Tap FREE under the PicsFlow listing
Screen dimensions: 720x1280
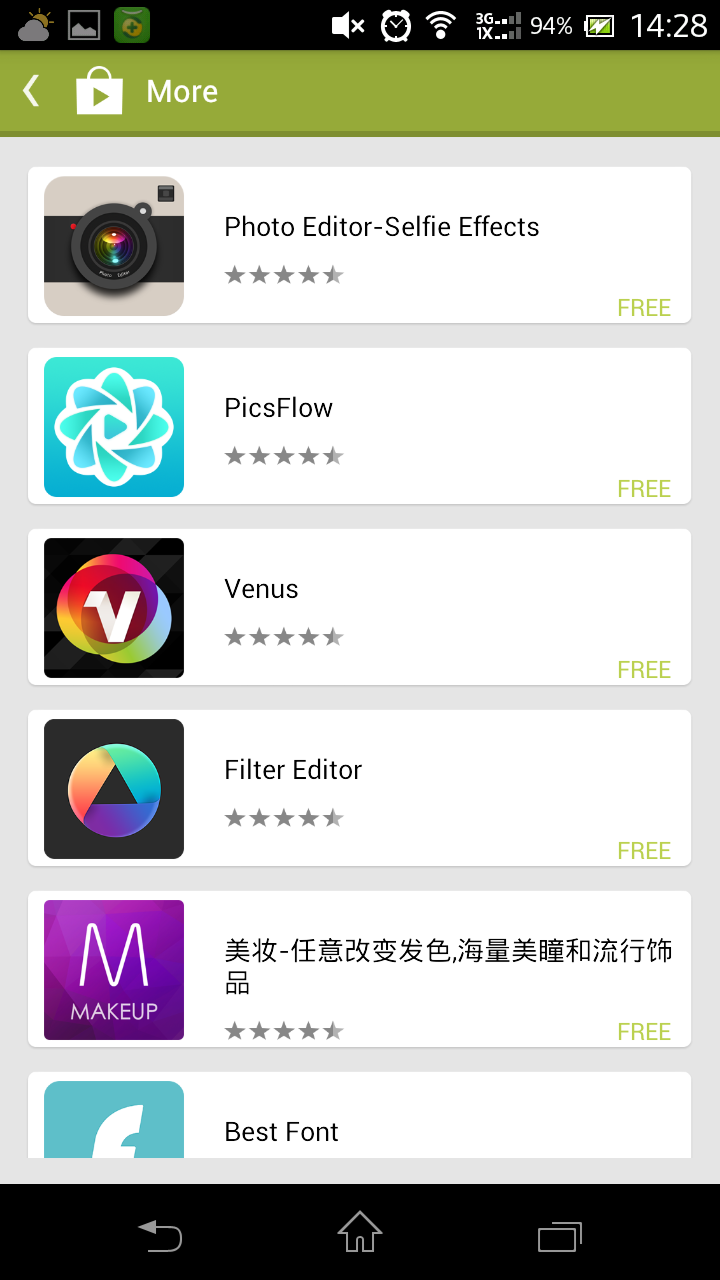(644, 488)
